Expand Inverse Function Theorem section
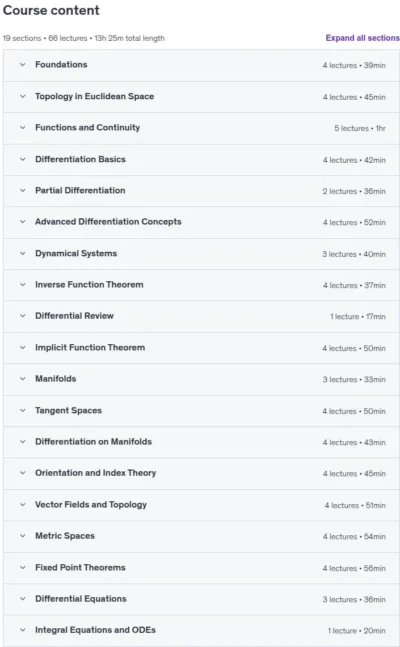This screenshot has width=400, height=647. [201, 285]
